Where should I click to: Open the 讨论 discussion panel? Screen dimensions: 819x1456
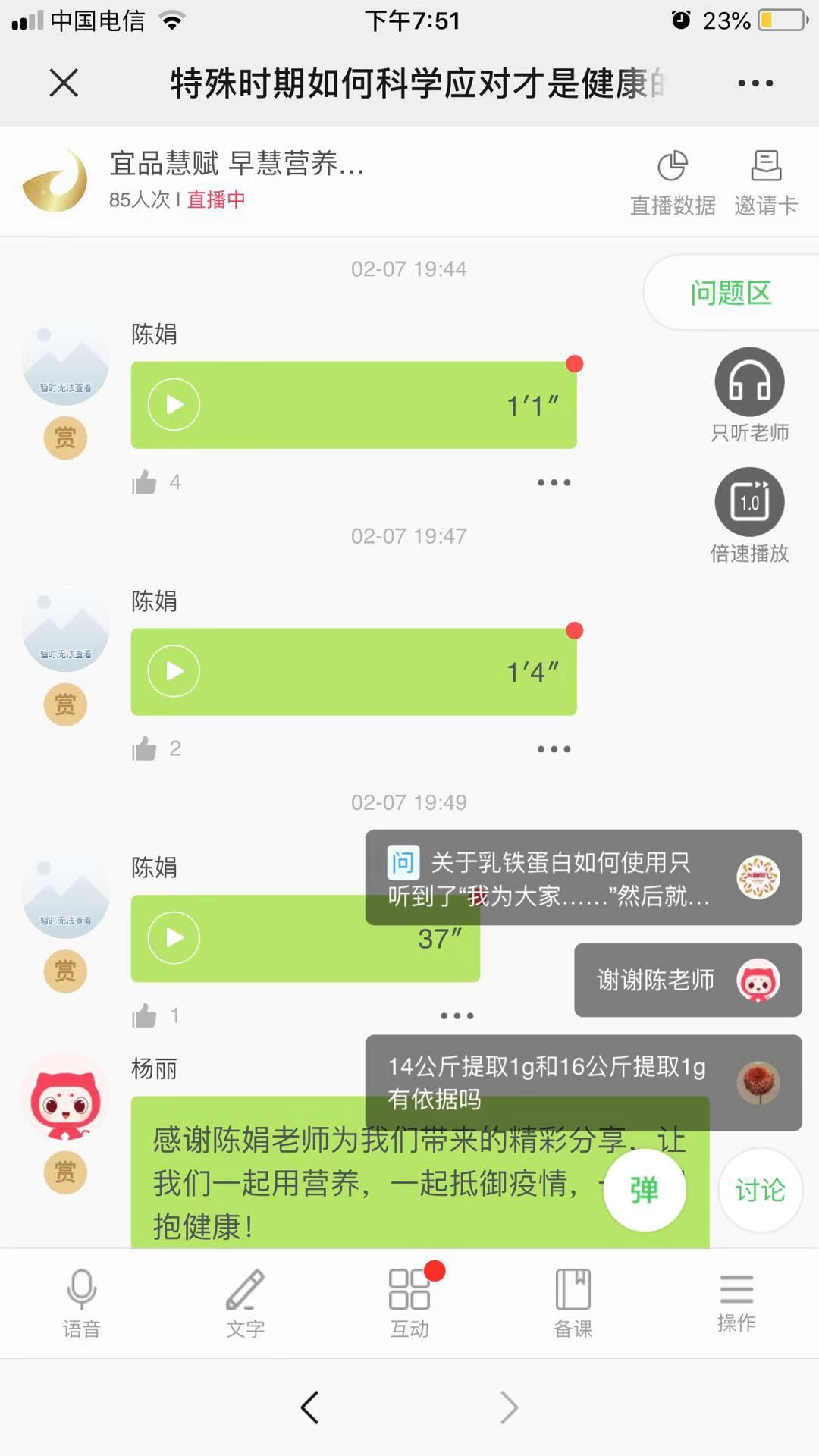click(x=760, y=1191)
